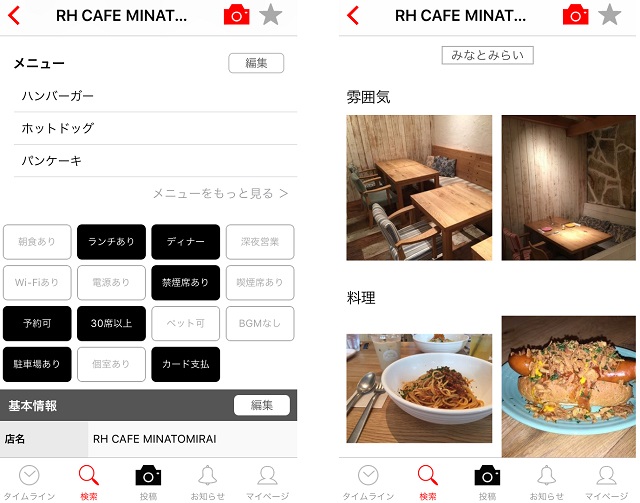This screenshot has height=503, width=640.
Task: Toggle the ディナー tag
Action: pos(185,242)
